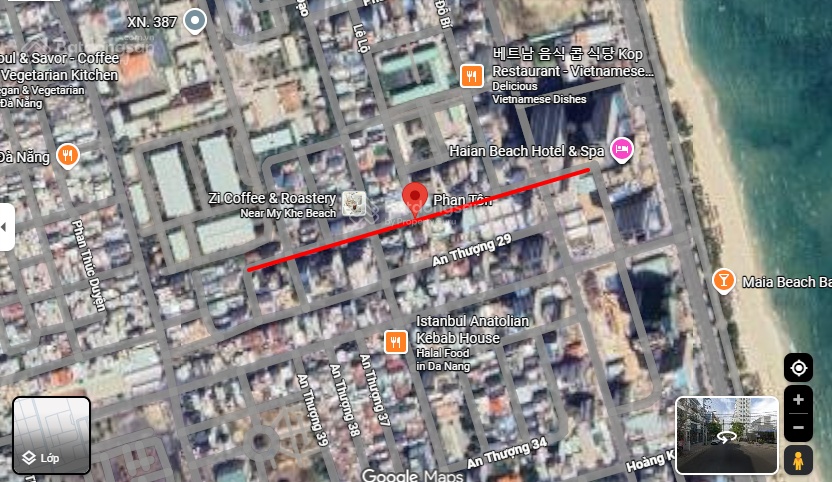This screenshot has width=832, height=482.
Task: Zoom in with the plus button
Action: (798, 400)
